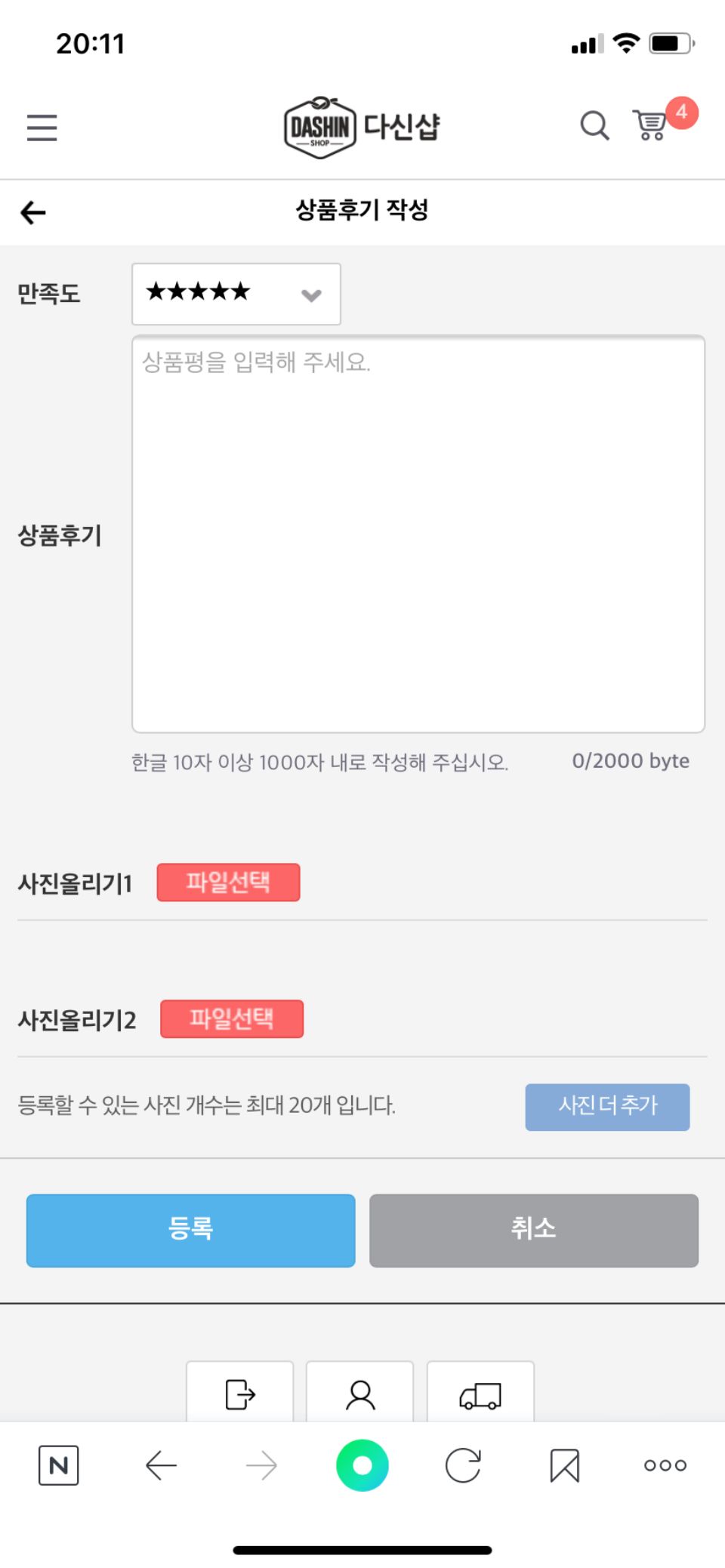
Task: Tap the green browser search button
Action: [362, 1465]
